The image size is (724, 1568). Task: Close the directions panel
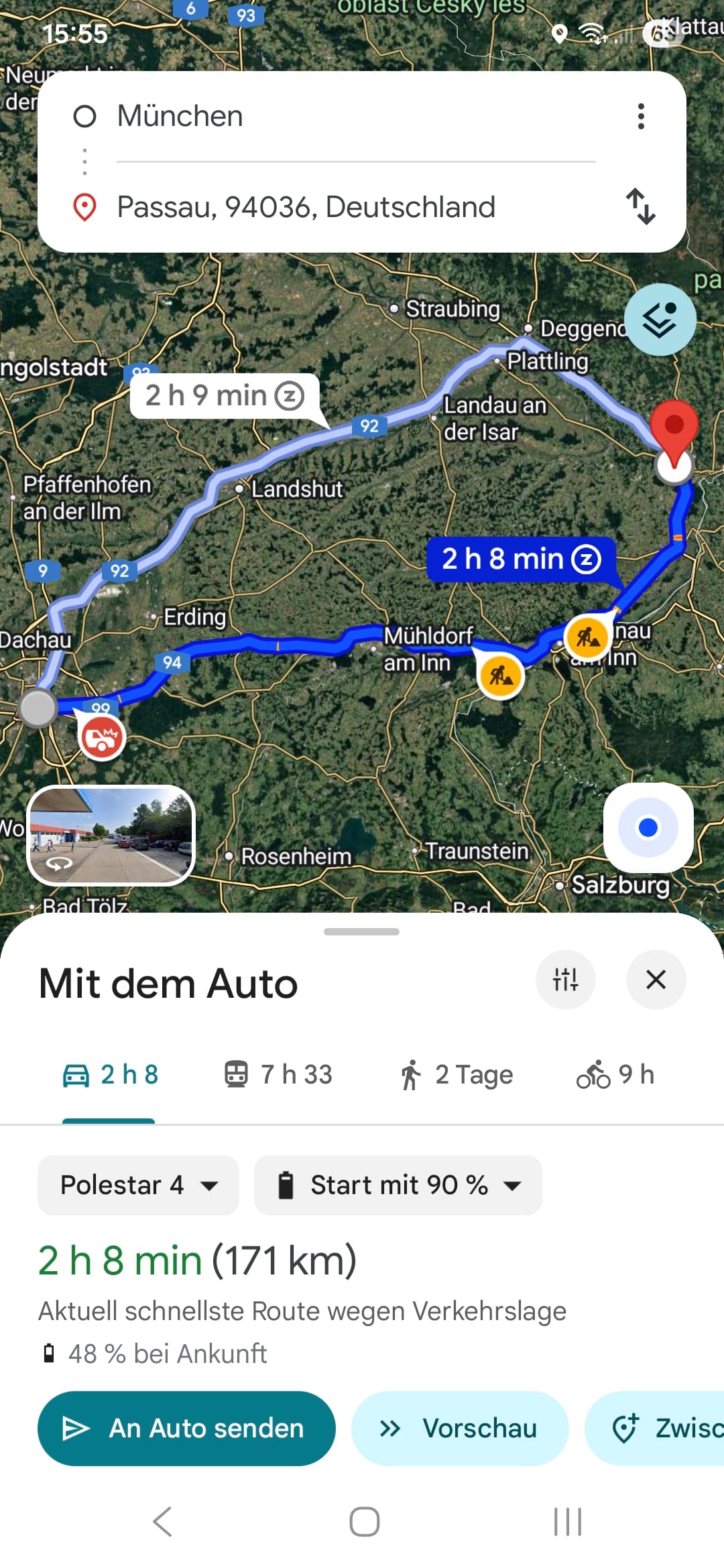pos(656,980)
